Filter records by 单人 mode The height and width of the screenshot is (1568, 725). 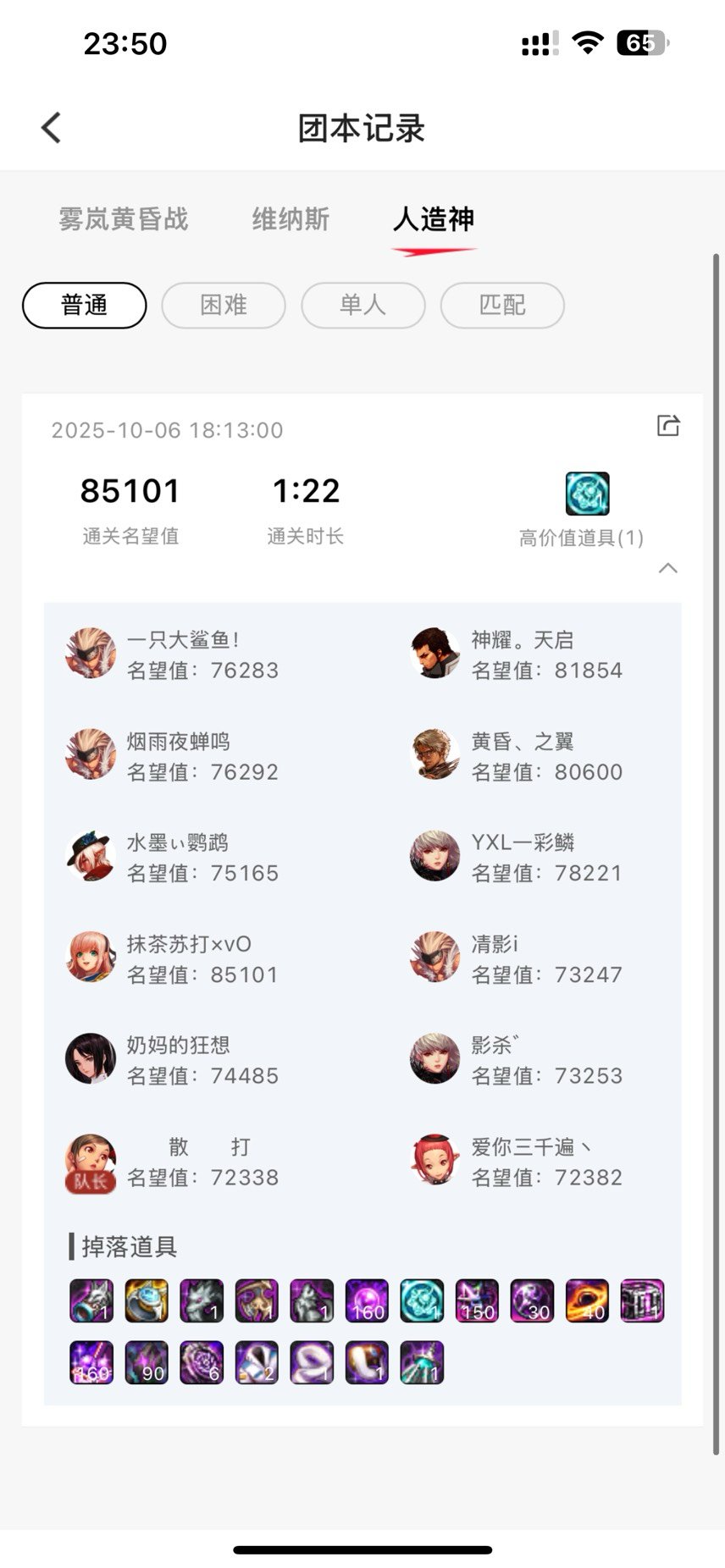tap(362, 305)
